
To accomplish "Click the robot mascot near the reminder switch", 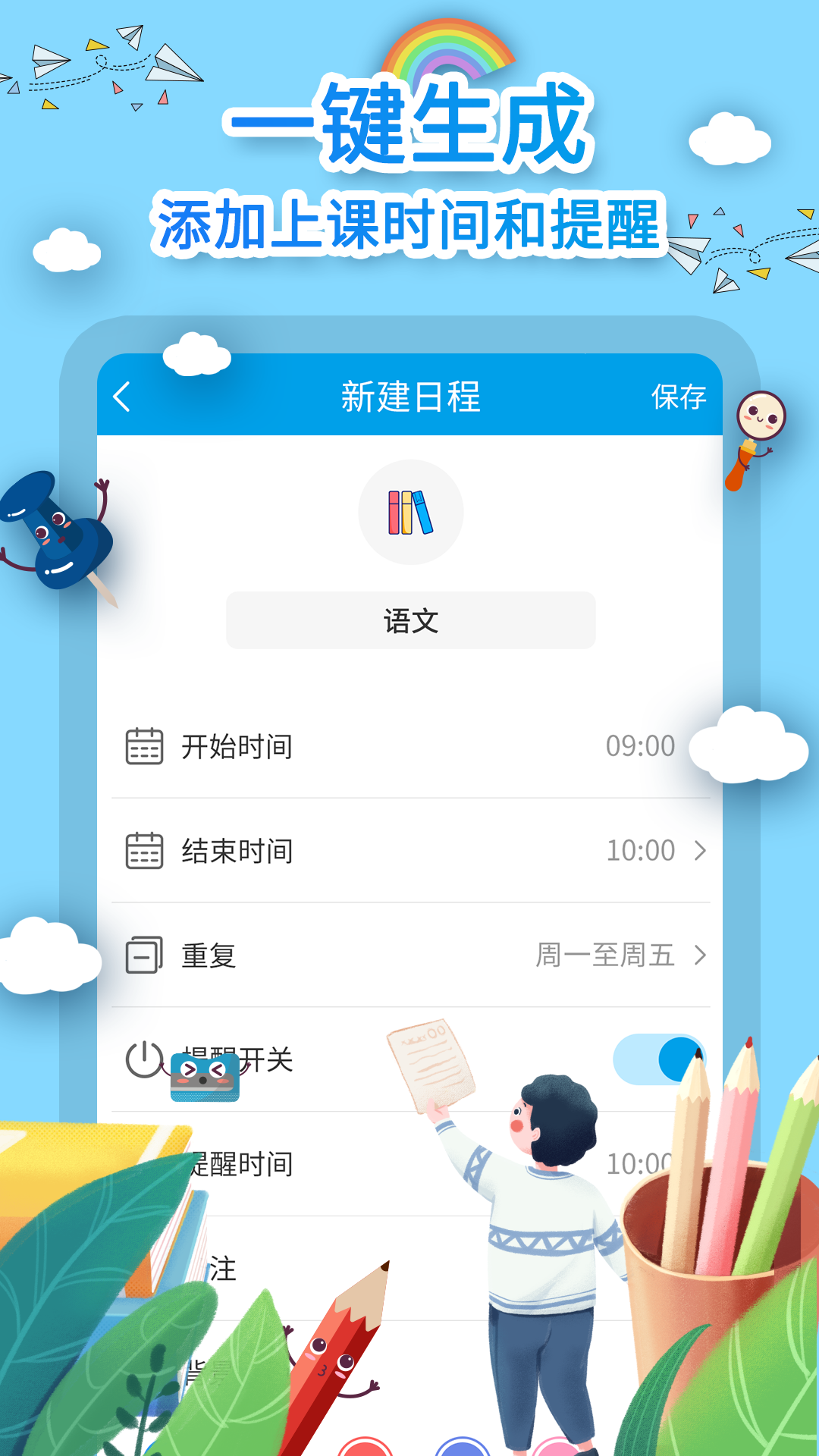I will [205, 1077].
